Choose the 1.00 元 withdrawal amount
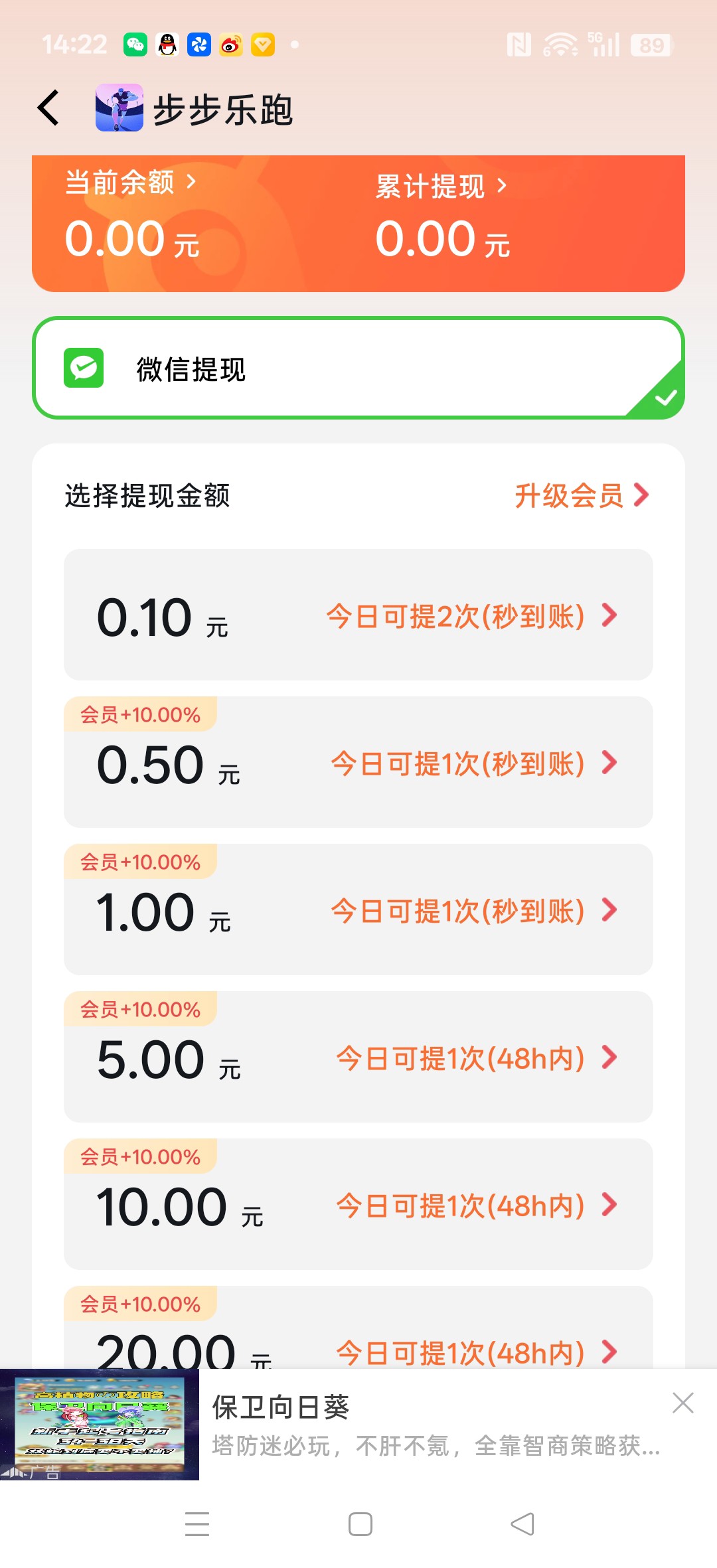This screenshot has width=717, height=1568. 358,909
